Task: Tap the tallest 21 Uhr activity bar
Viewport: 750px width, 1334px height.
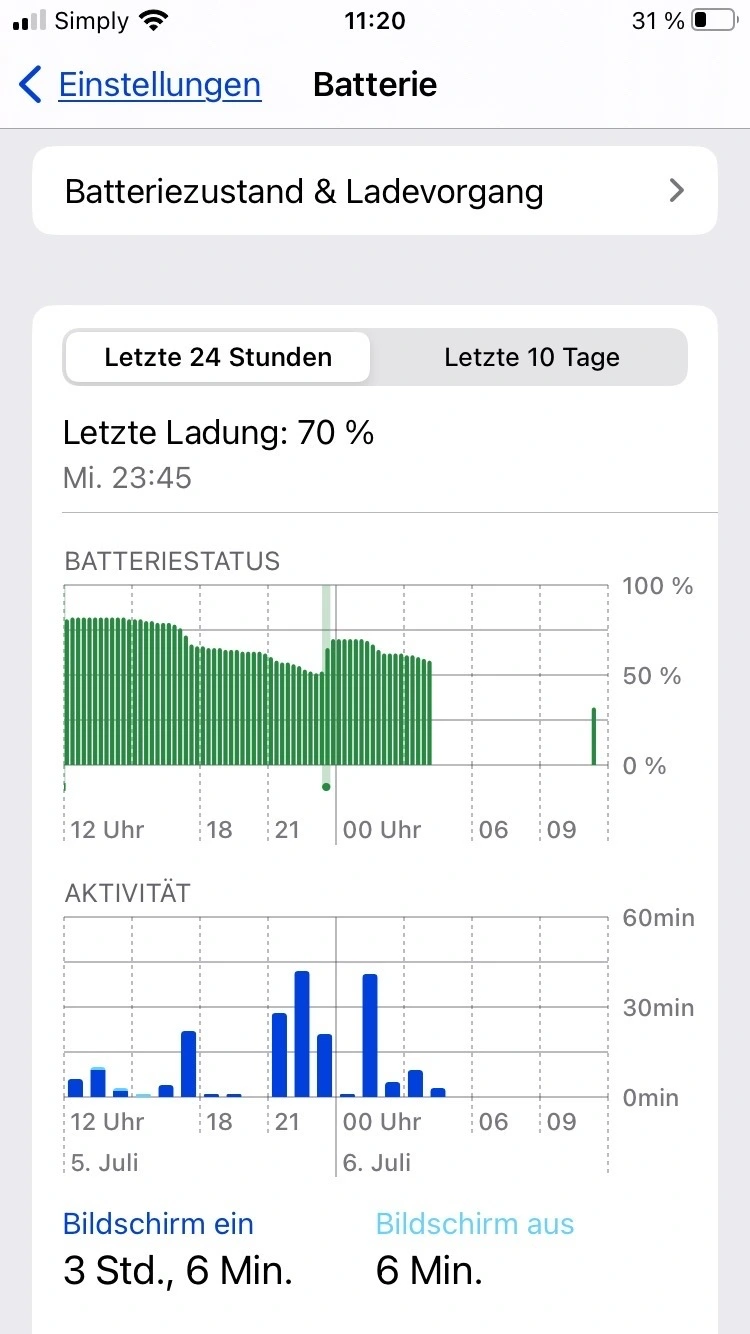Action: point(301,1034)
